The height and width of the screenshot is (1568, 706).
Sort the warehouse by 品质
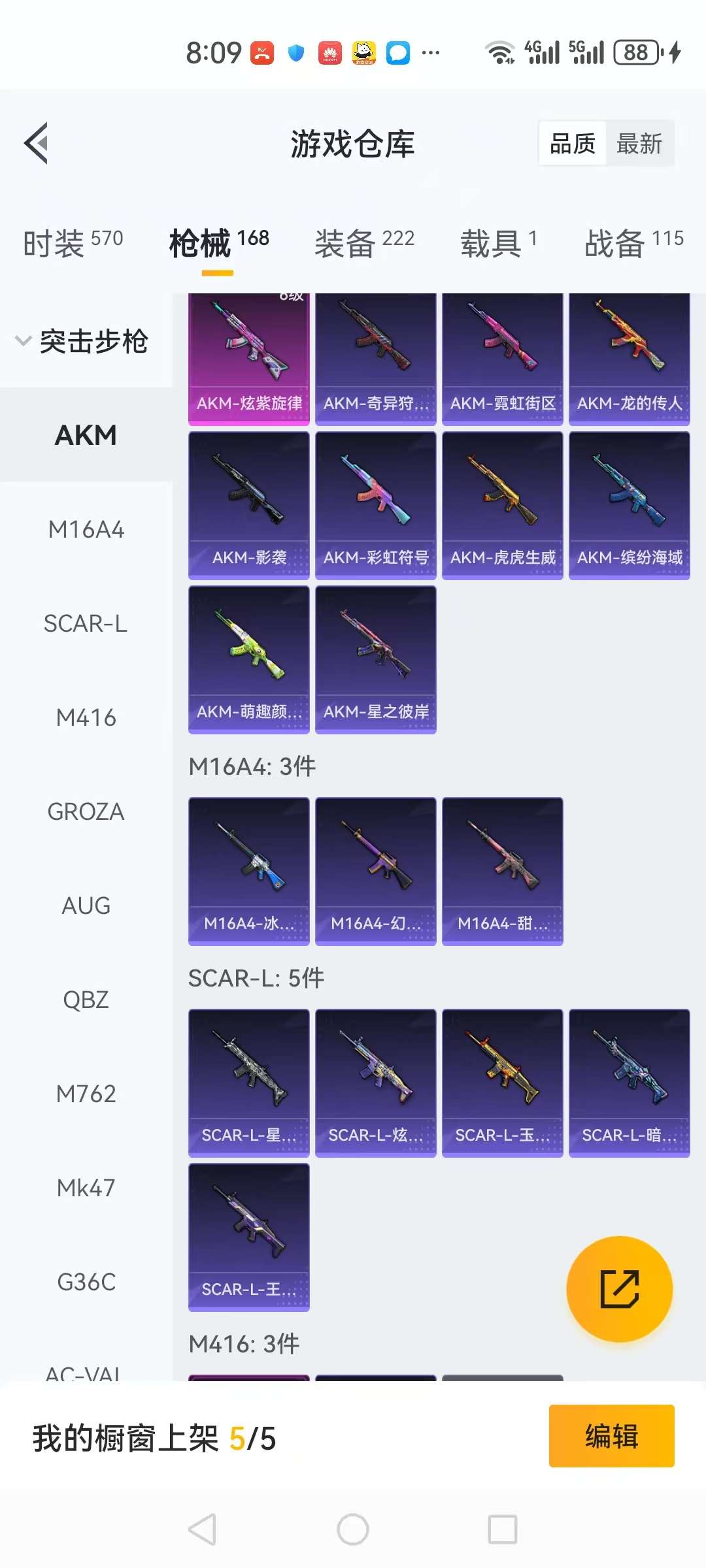click(x=572, y=143)
